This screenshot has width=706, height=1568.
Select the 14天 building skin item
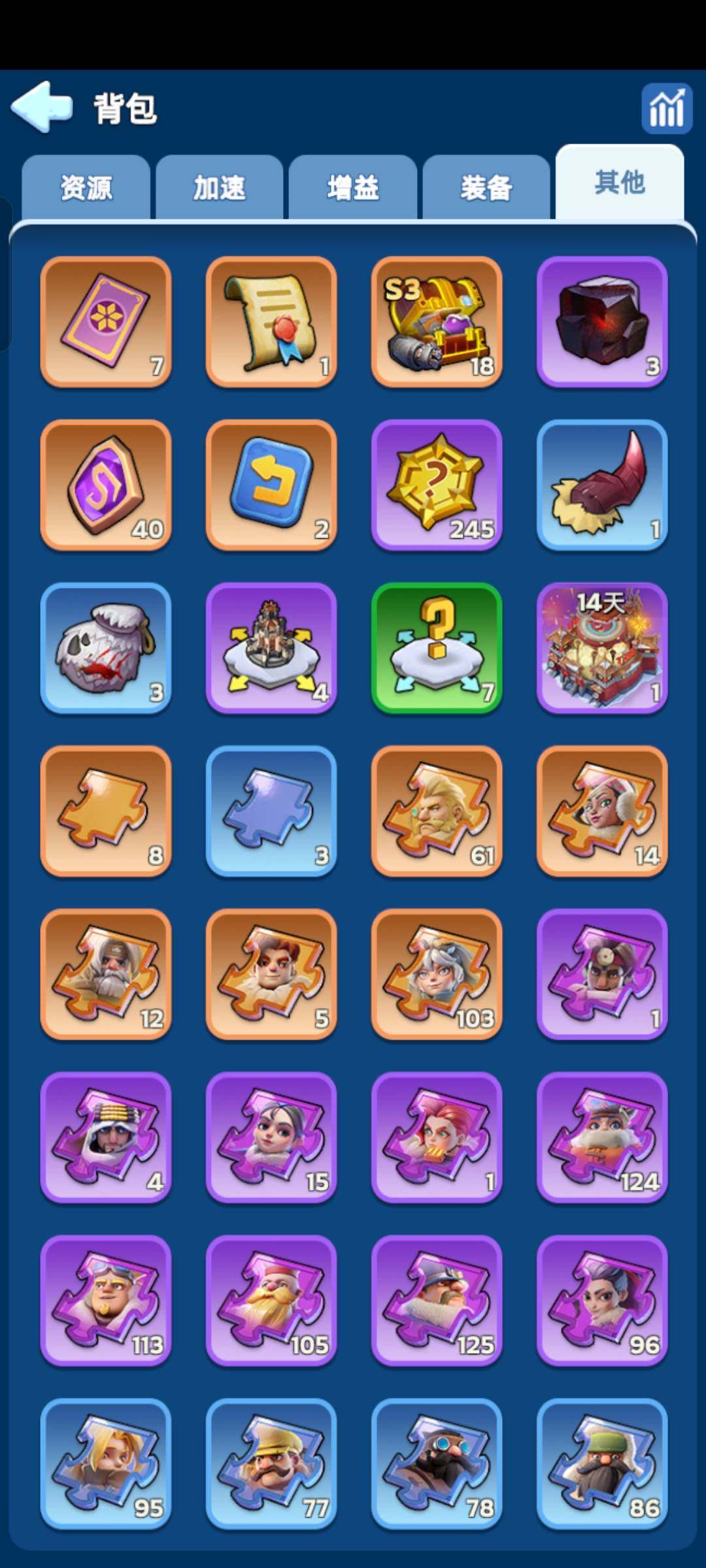(x=602, y=647)
